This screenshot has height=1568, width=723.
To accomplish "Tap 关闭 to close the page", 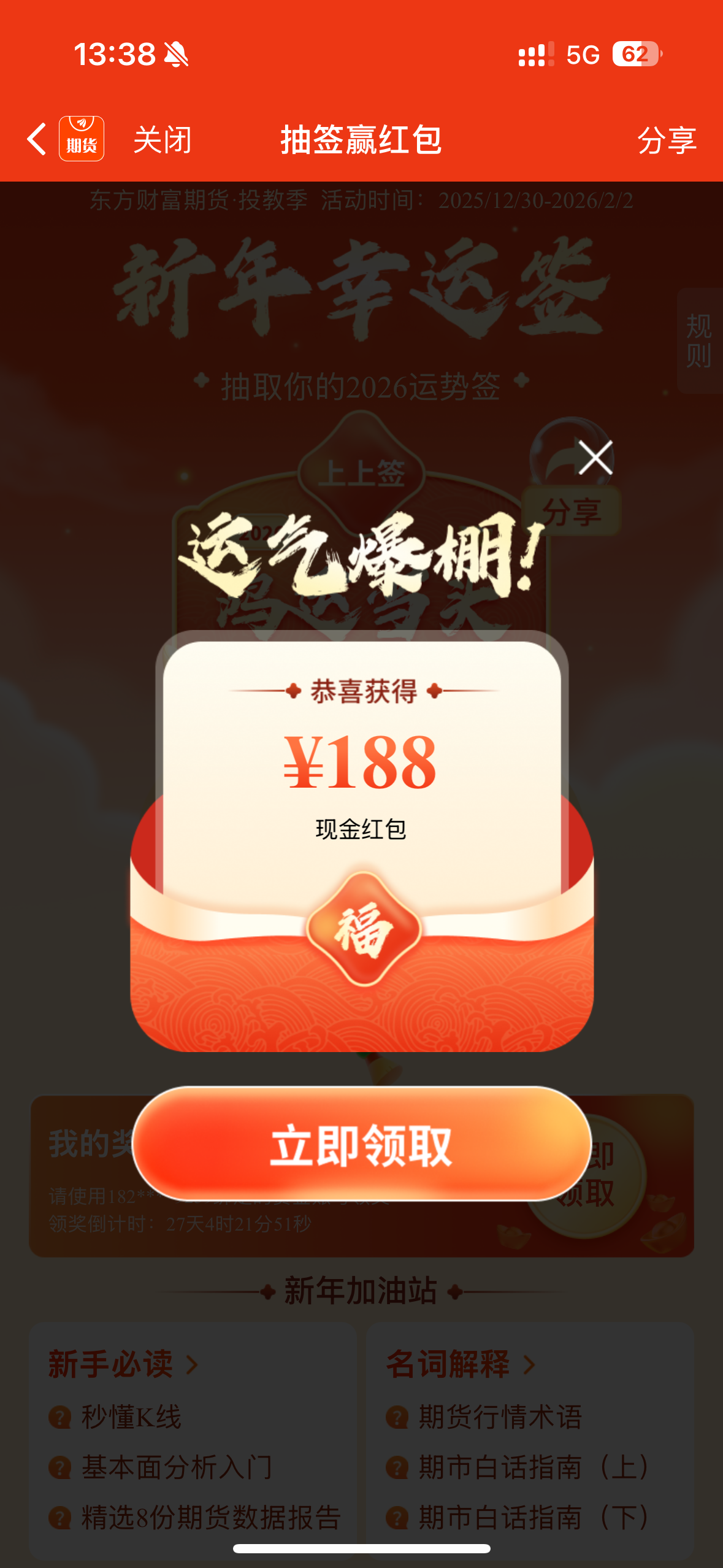I will coord(163,140).
